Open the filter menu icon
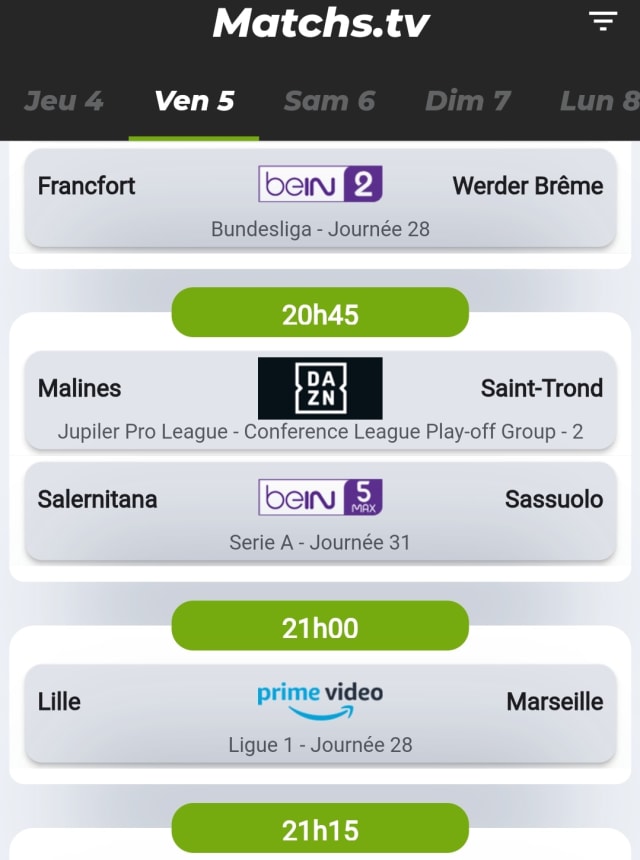Image resolution: width=640 pixels, height=860 pixels. [602, 21]
